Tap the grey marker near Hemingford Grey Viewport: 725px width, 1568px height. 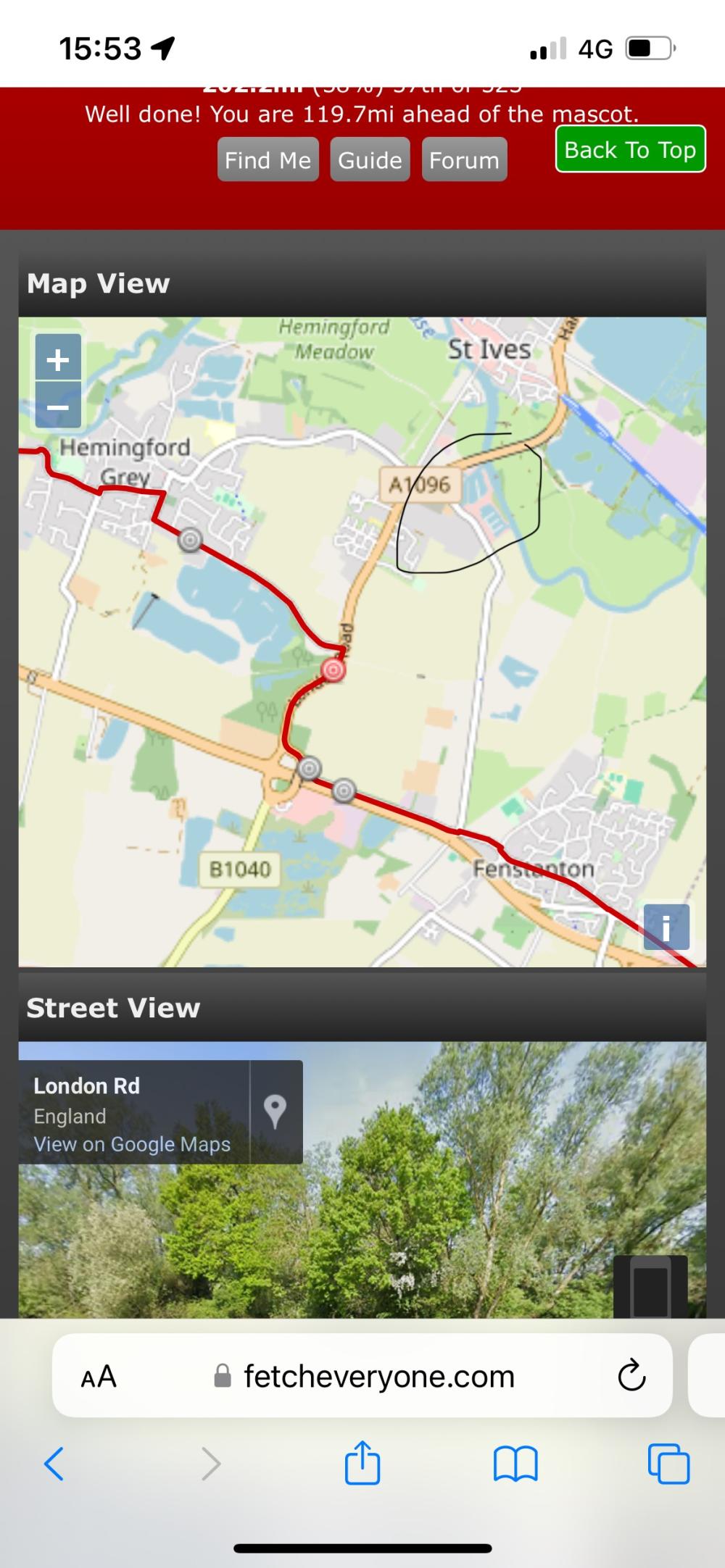(190, 540)
